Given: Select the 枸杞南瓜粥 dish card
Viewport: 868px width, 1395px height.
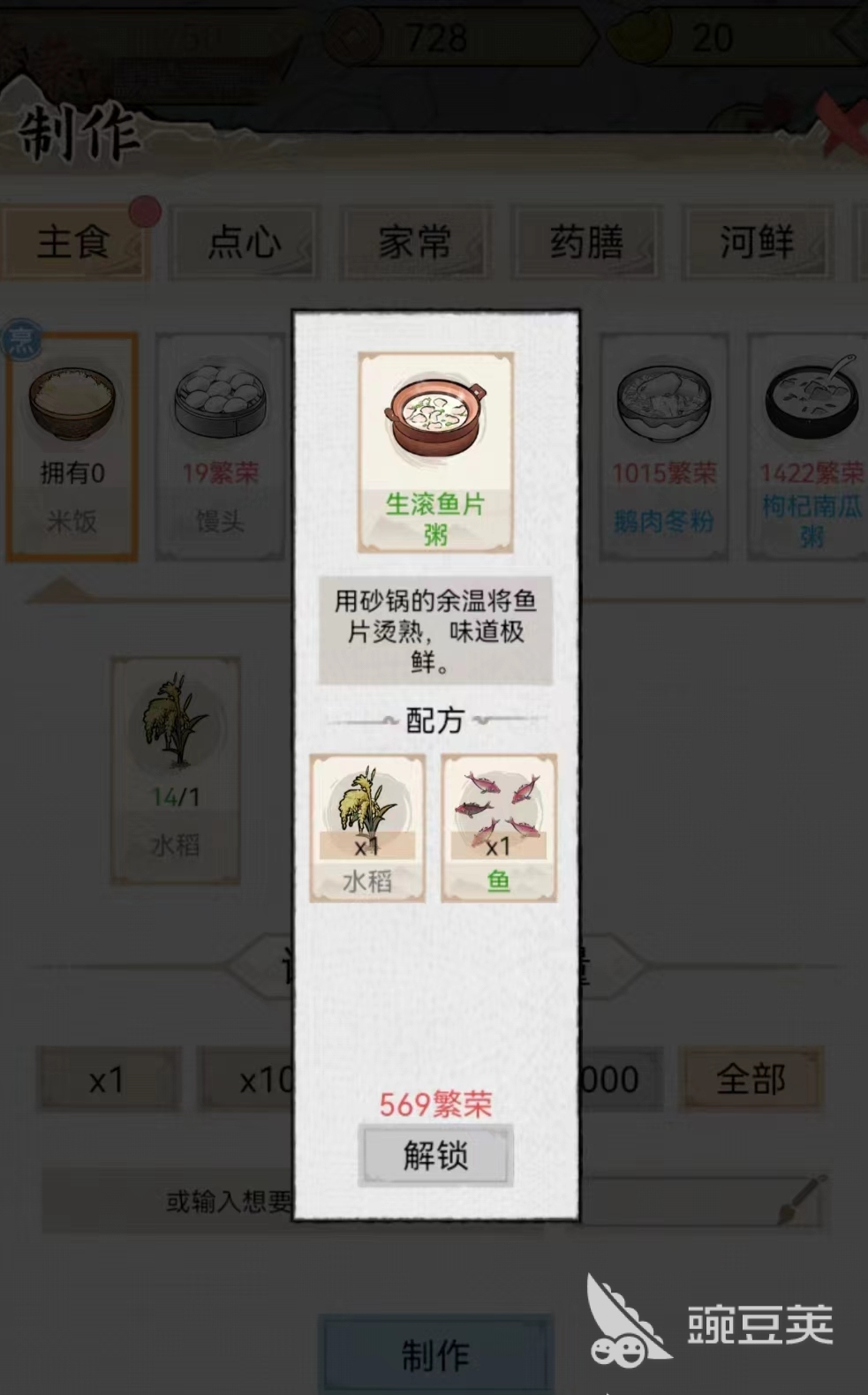Looking at the screenshot, I should 809,447.
